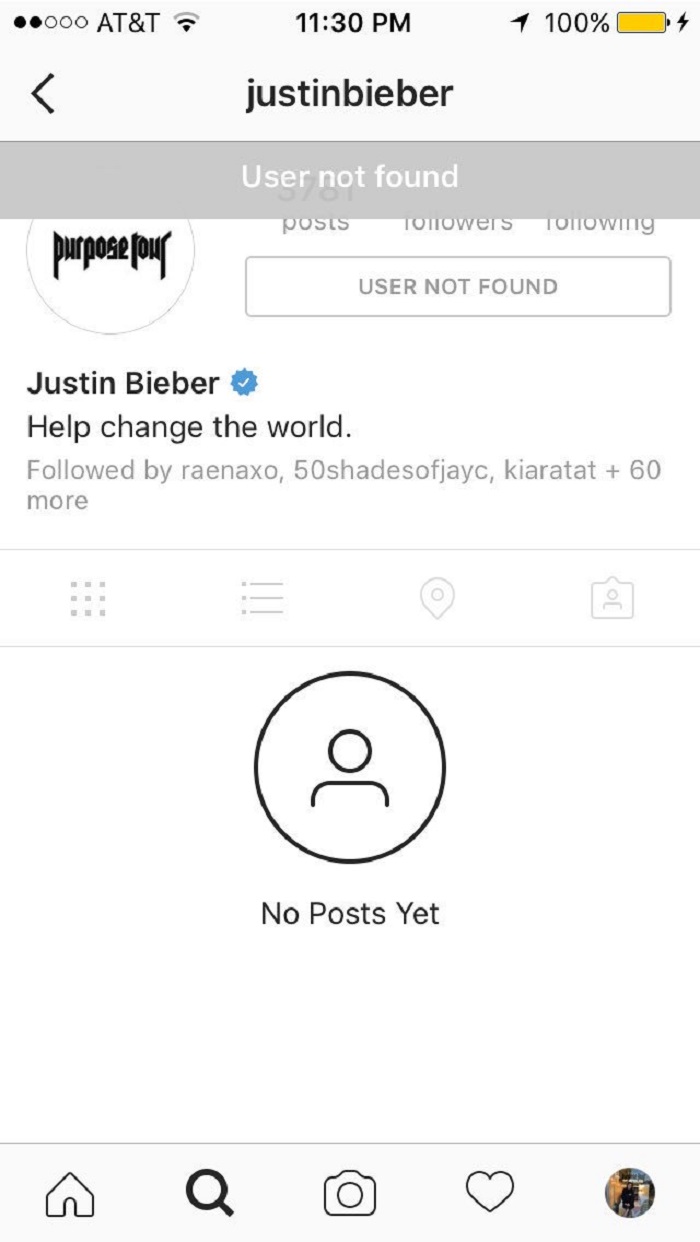This screenshot has width=700, height=1242.
Task: Go back using the top arrow
Action: click(x=43, y=94)
